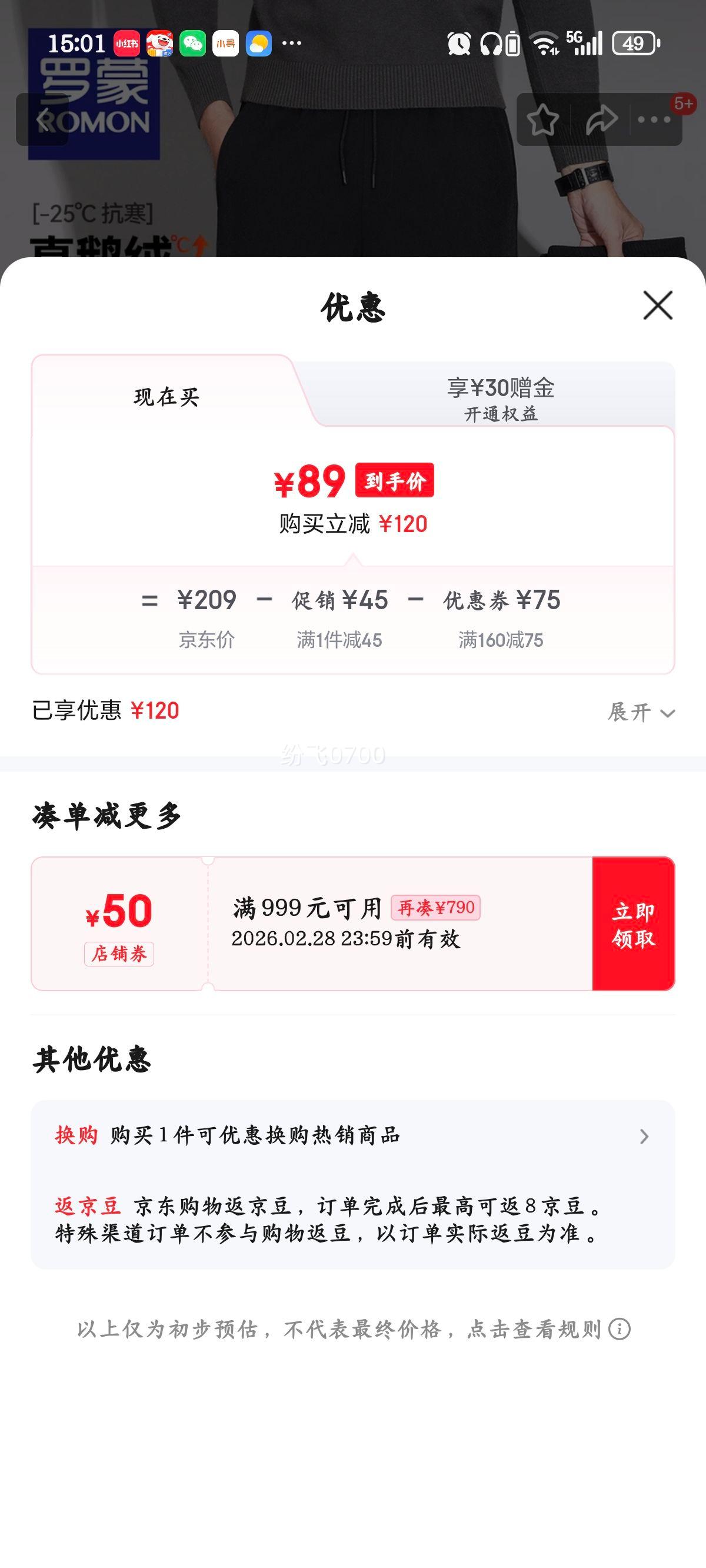Click the 再凑¥790 tag
706x1568 pixels.
(438, 908)
